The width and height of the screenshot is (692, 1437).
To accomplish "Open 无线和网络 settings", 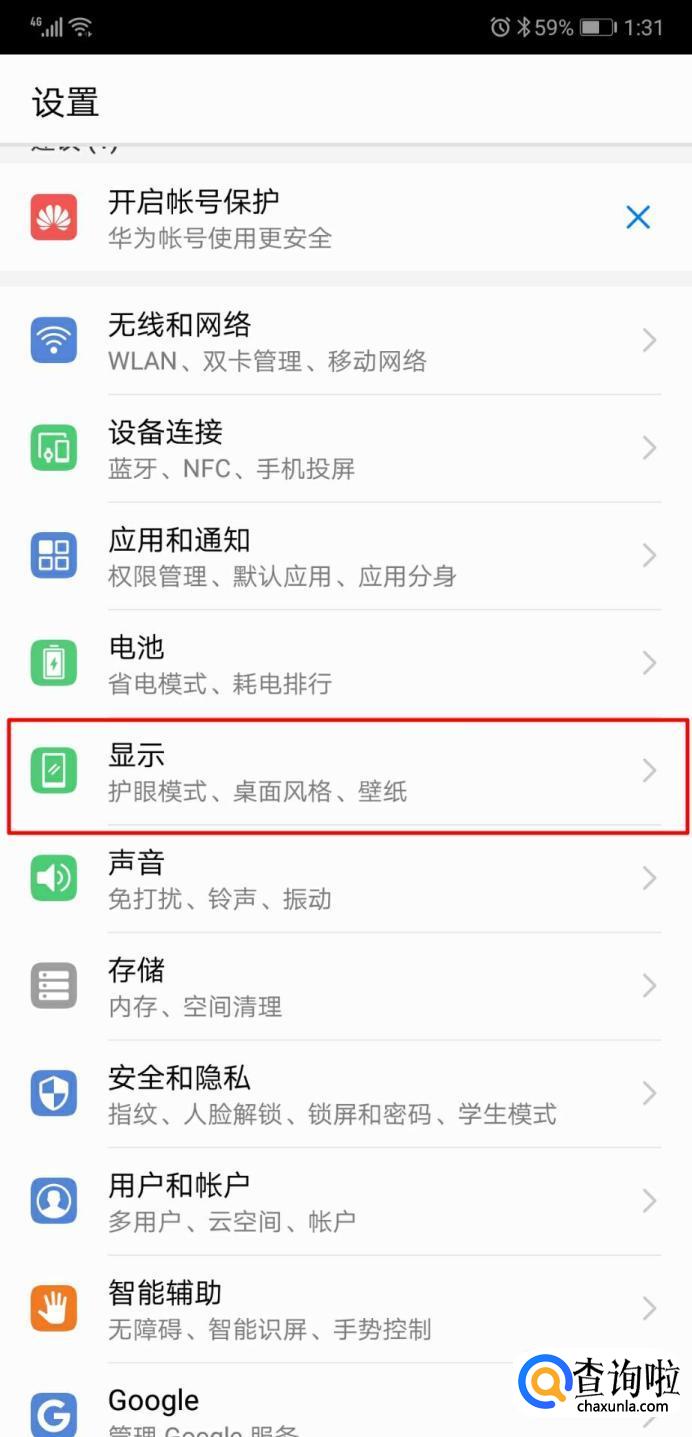I will click(346, 341).
